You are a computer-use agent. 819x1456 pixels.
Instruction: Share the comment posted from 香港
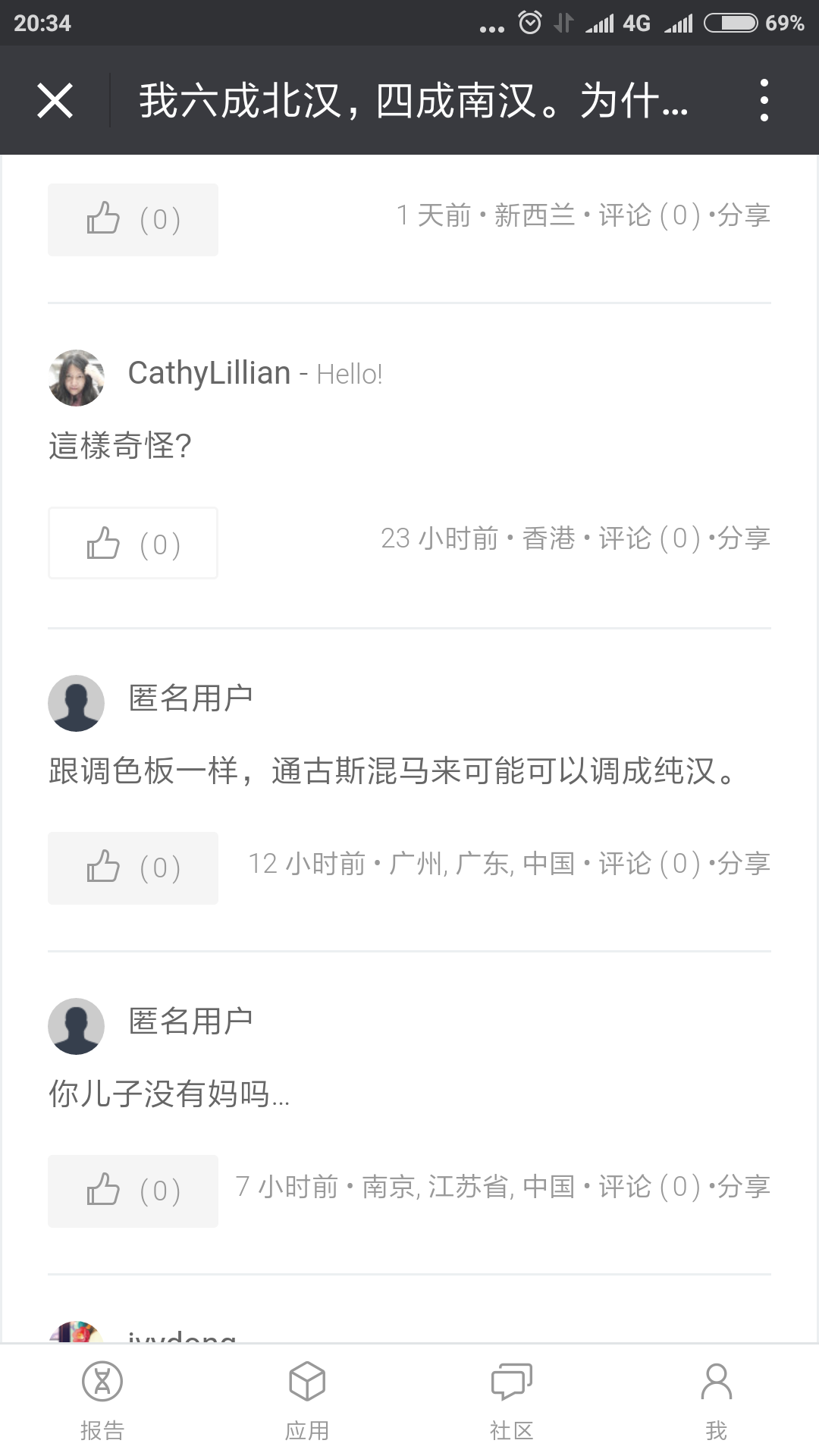point(744,538)
